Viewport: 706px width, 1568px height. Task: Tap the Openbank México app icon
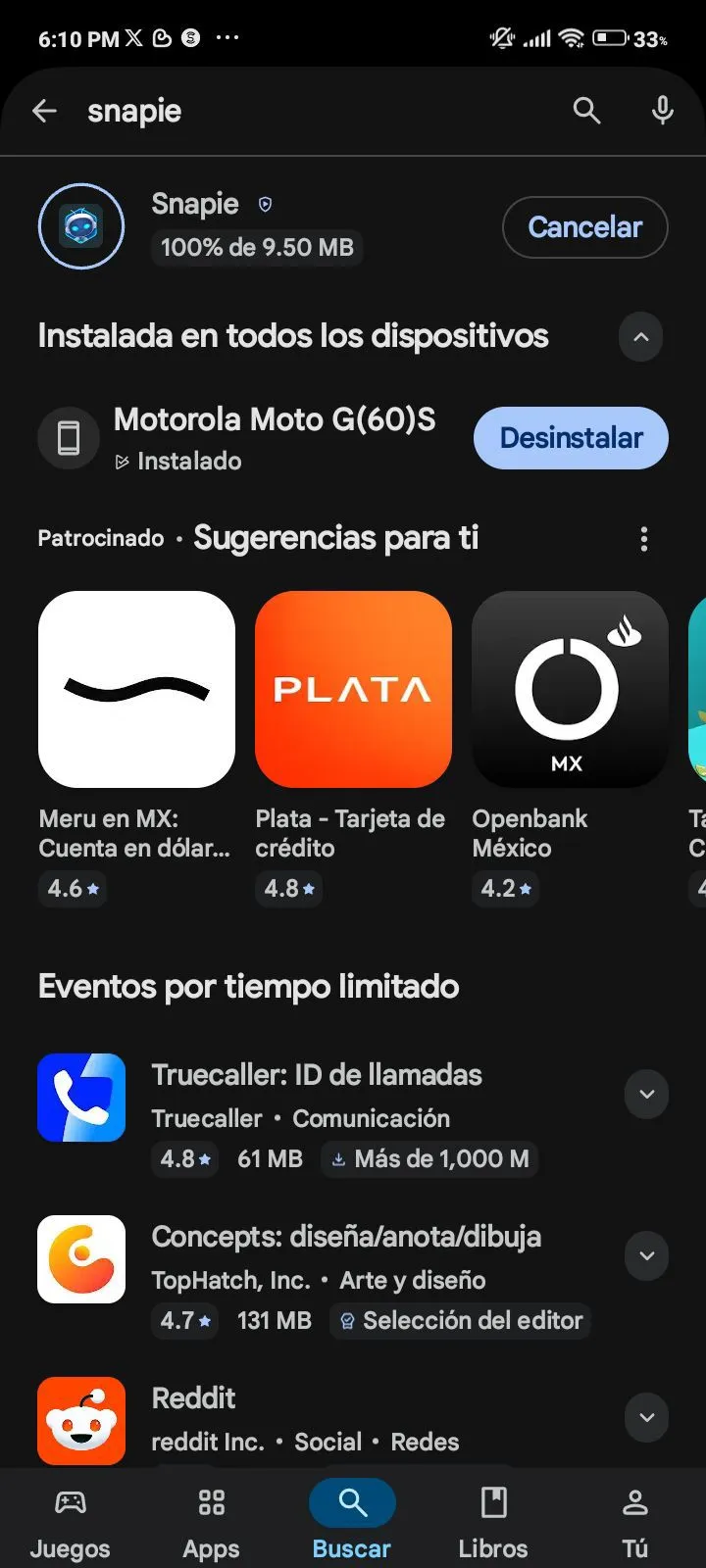coord(570,690)
